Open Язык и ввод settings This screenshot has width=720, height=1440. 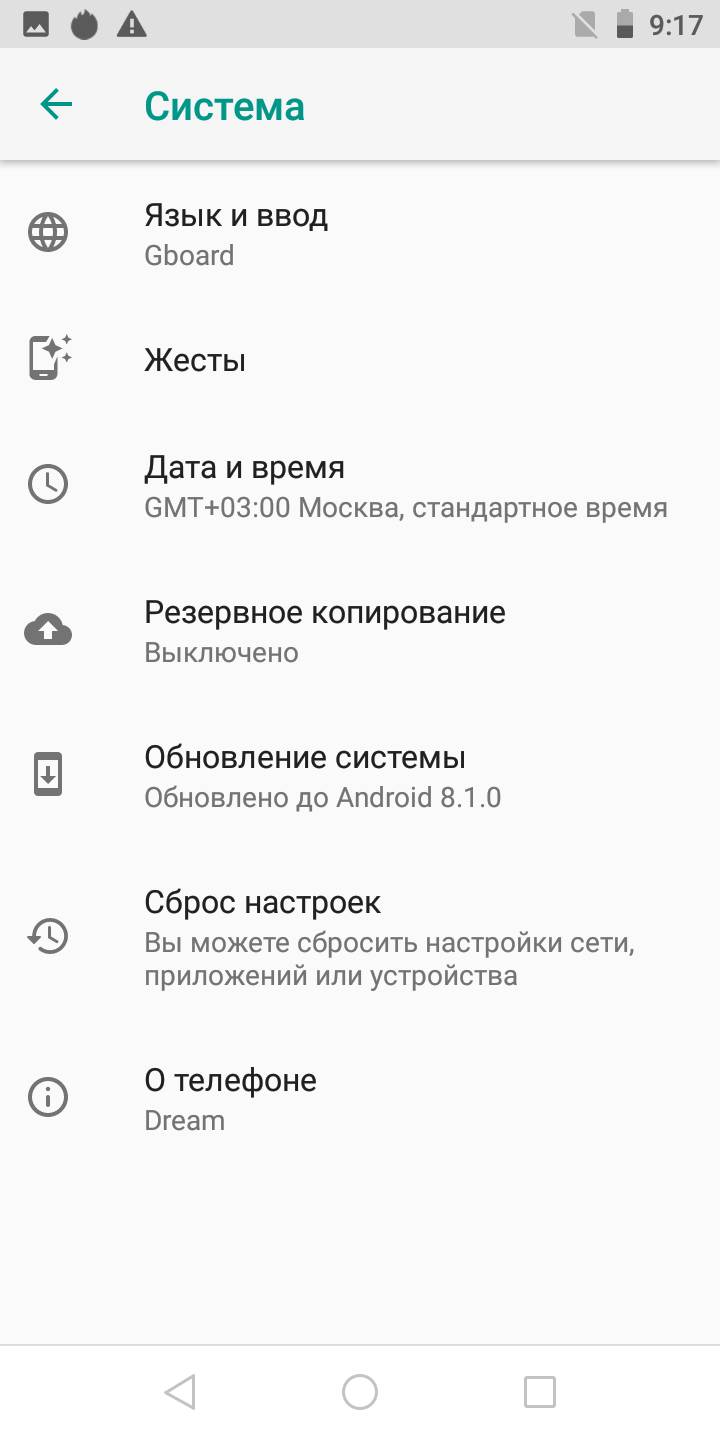point(360,234)
